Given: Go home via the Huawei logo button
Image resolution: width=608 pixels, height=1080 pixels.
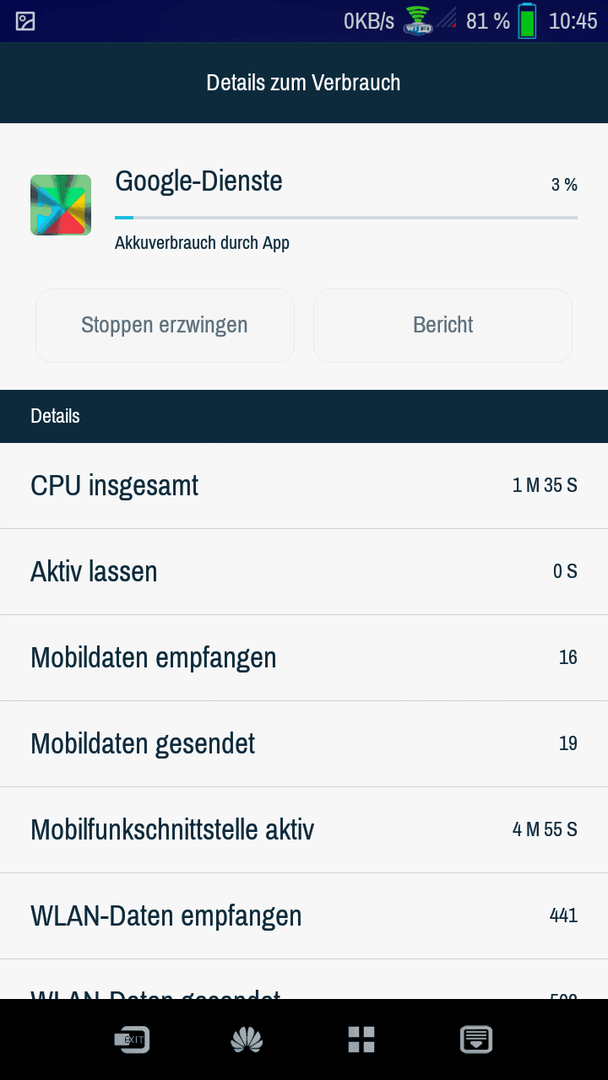Looking at the screenshot, I should point(247,1039).
